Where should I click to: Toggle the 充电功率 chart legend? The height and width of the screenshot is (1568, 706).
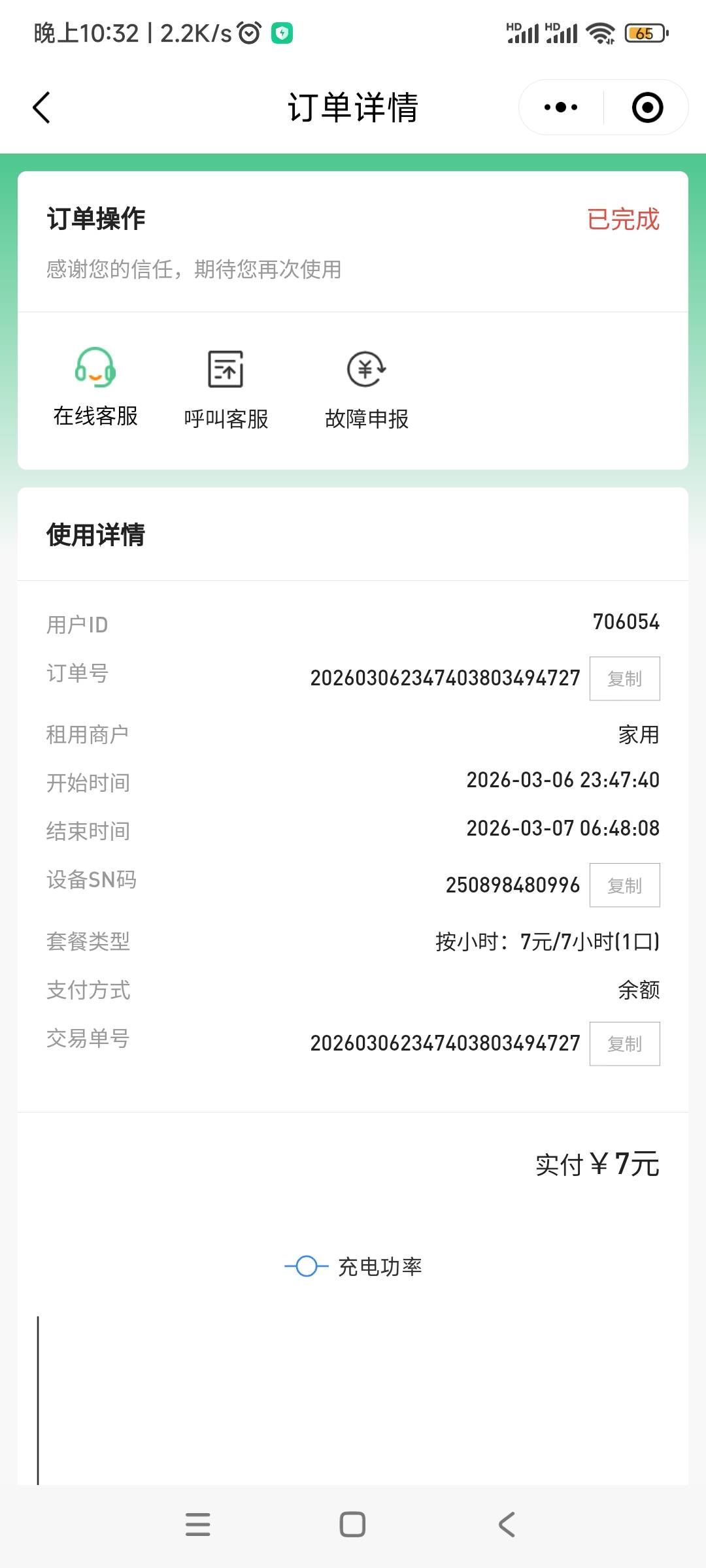pos(354,1267)
